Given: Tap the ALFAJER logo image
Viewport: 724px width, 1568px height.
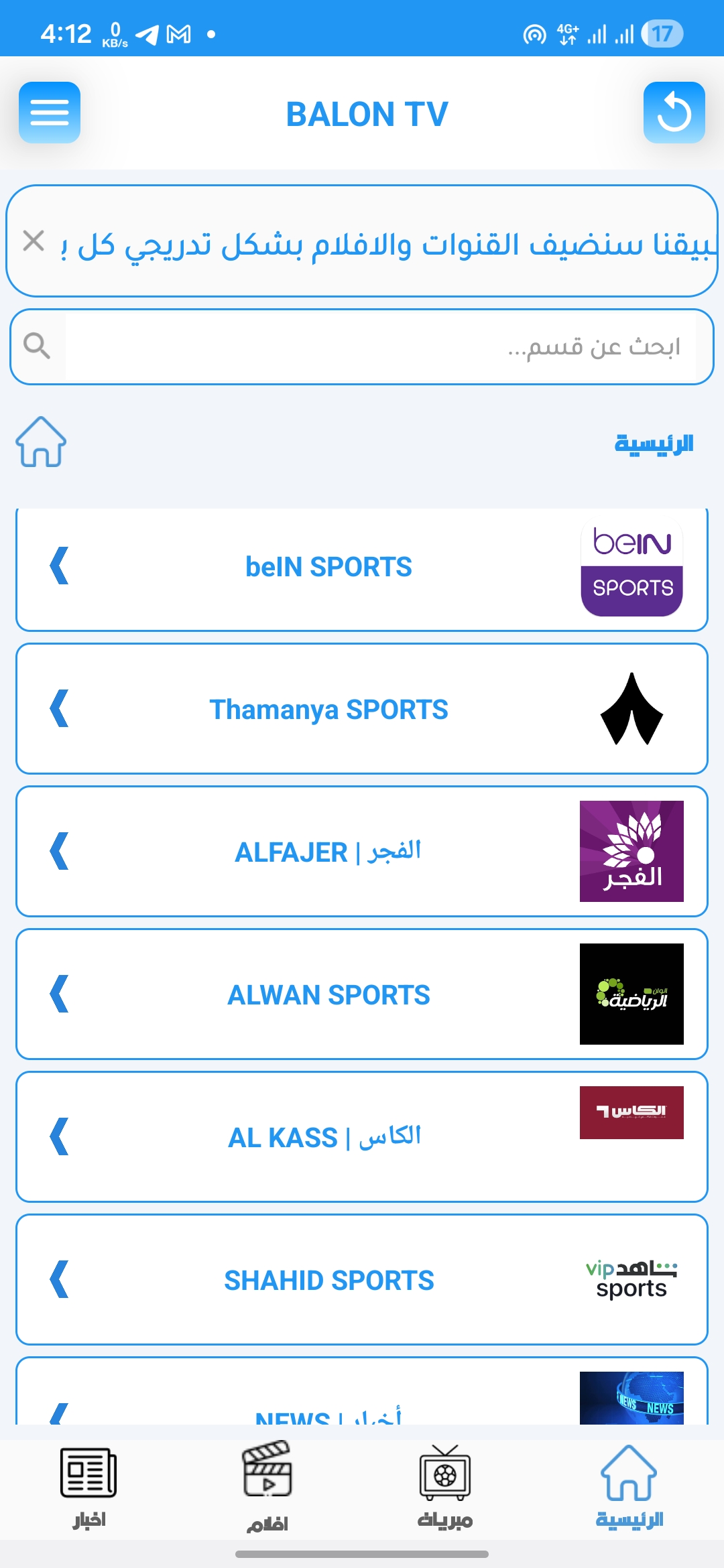Looking at the screenshot, I should click(x=631, y=851).
